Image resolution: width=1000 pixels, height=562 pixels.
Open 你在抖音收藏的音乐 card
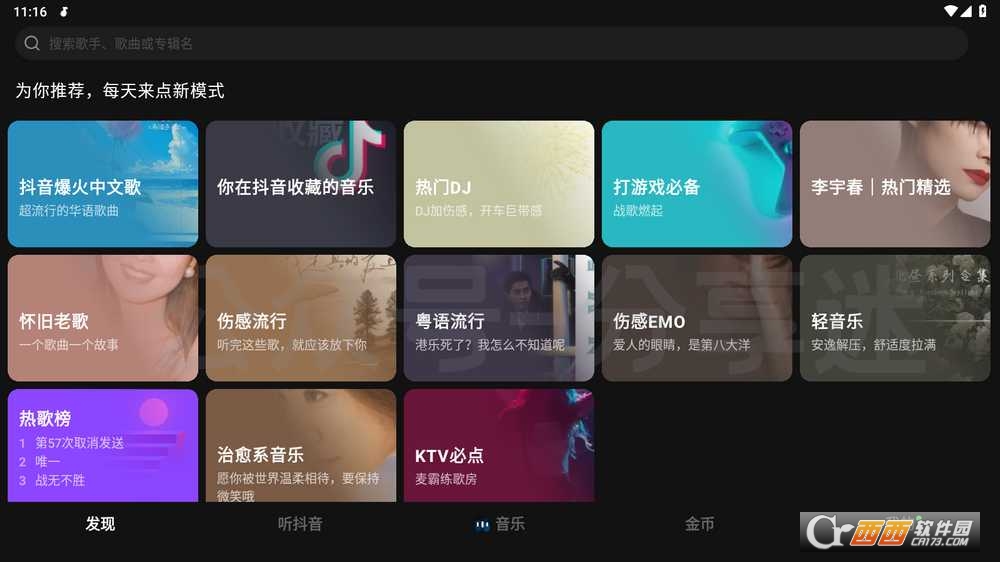point(301,184)
